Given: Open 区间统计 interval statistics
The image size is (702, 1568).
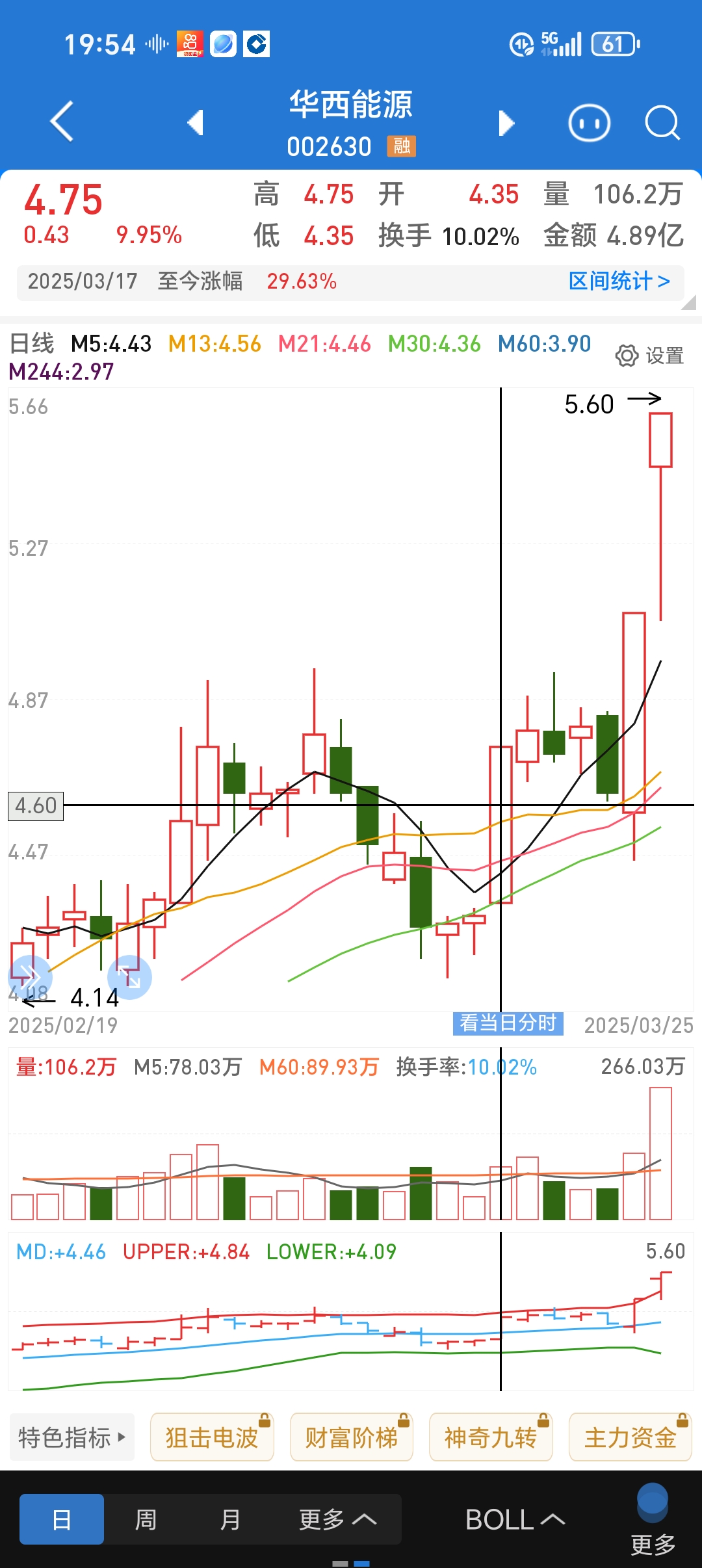Looking at the screenshot, I should tap(619, 281).
